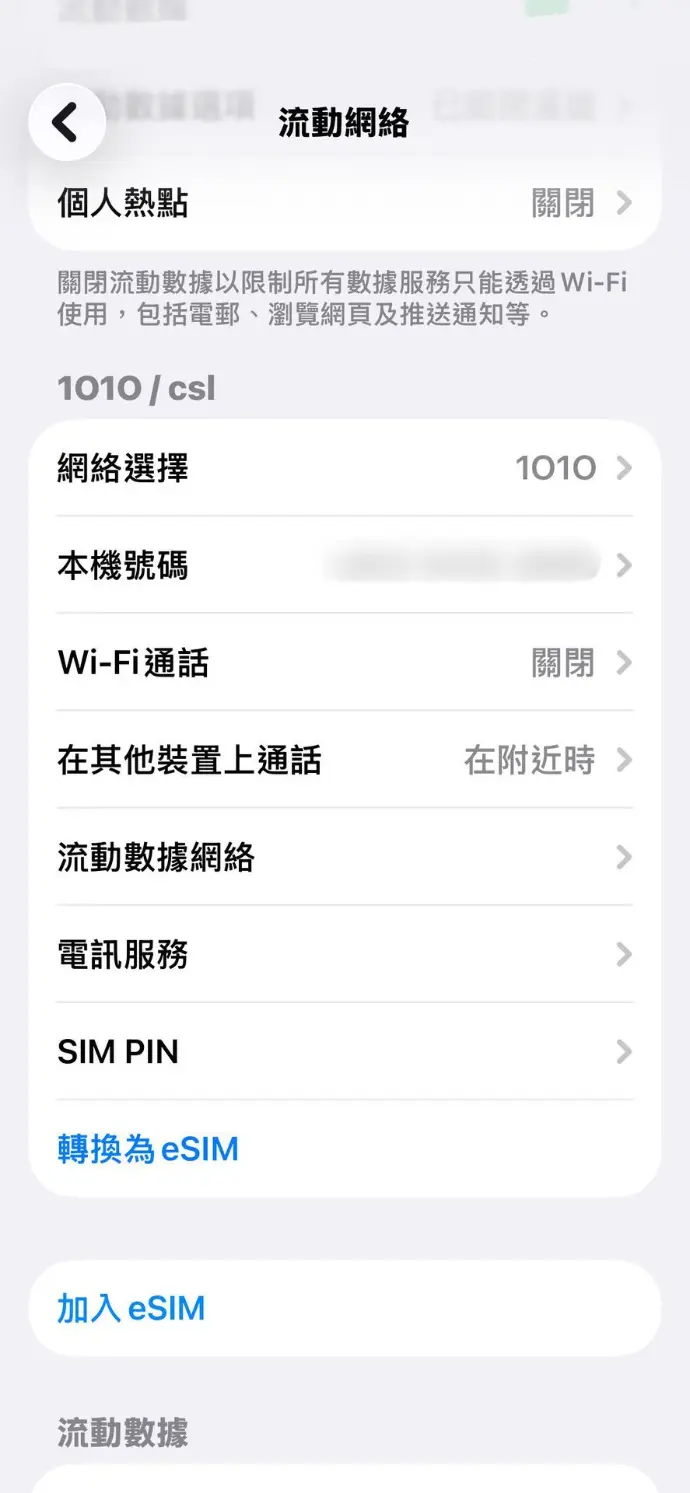Open 流動數據網絡 row

pyautogui.click(x=345, y=857)
